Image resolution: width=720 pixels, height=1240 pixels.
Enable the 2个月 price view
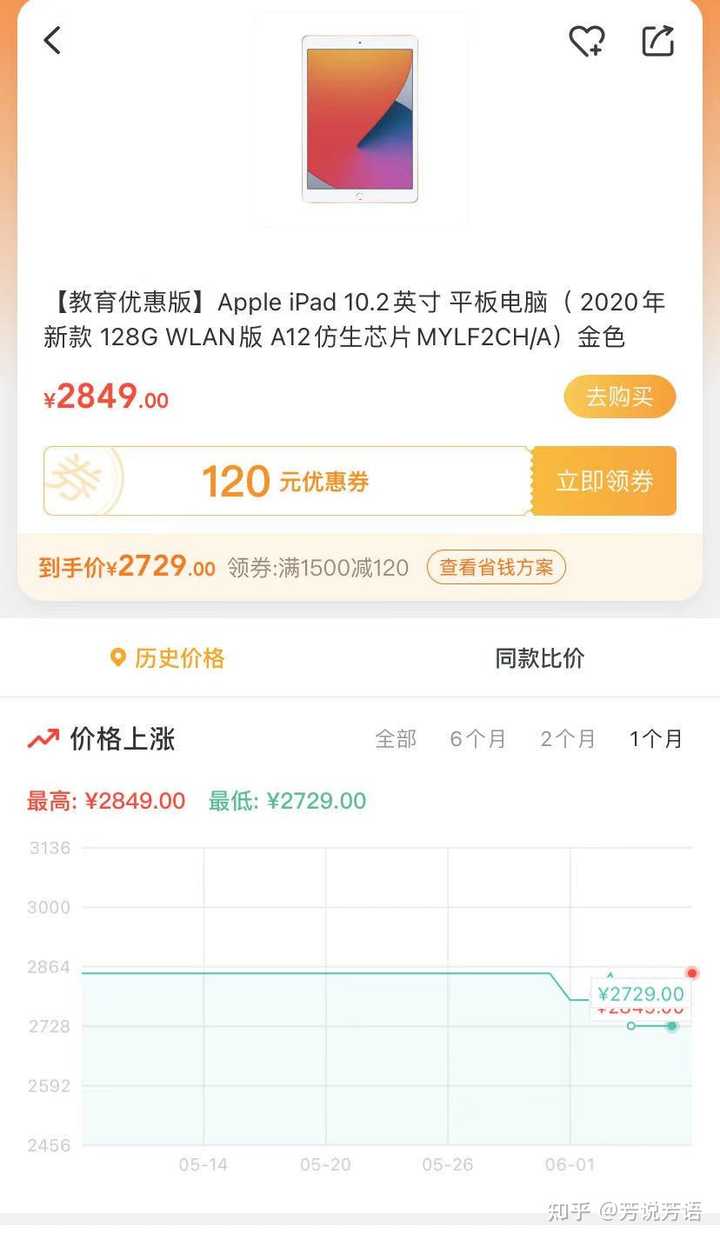click(x=567, y=736)
